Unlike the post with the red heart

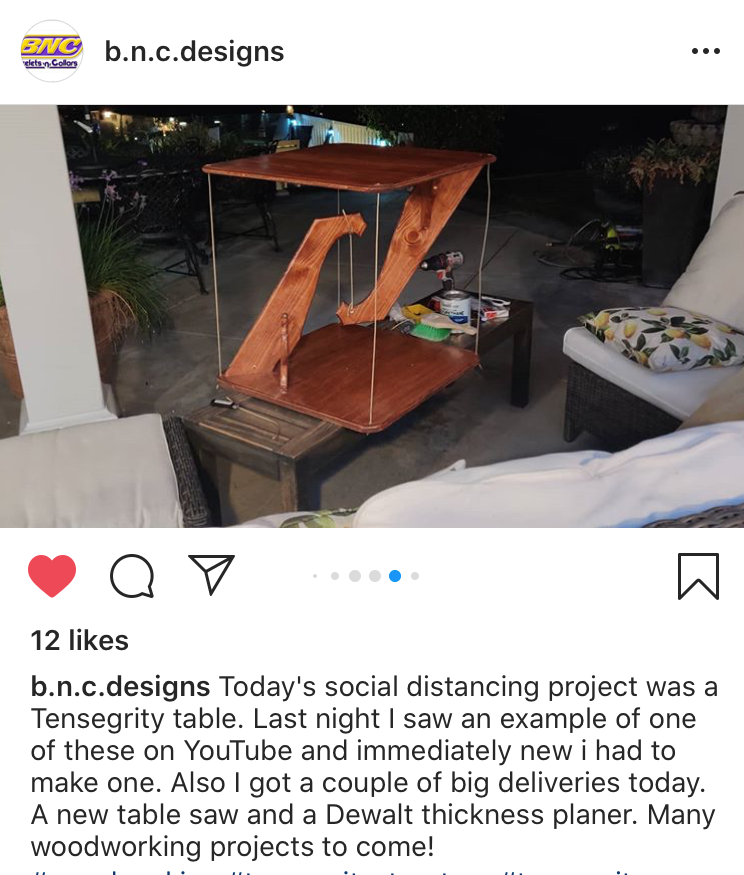pyautogui.click(x=52, y=576)
